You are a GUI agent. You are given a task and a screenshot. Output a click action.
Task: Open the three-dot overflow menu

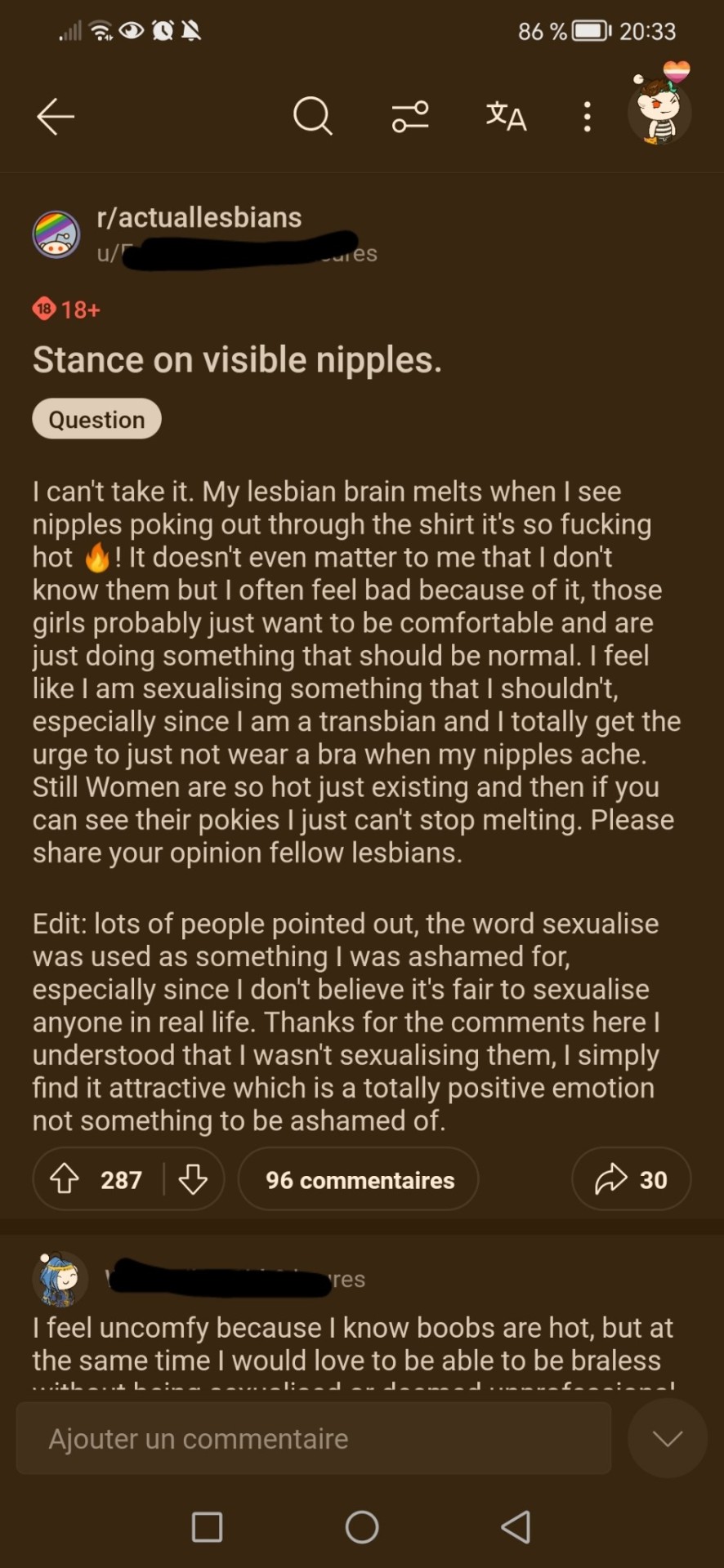click(587, 117)
